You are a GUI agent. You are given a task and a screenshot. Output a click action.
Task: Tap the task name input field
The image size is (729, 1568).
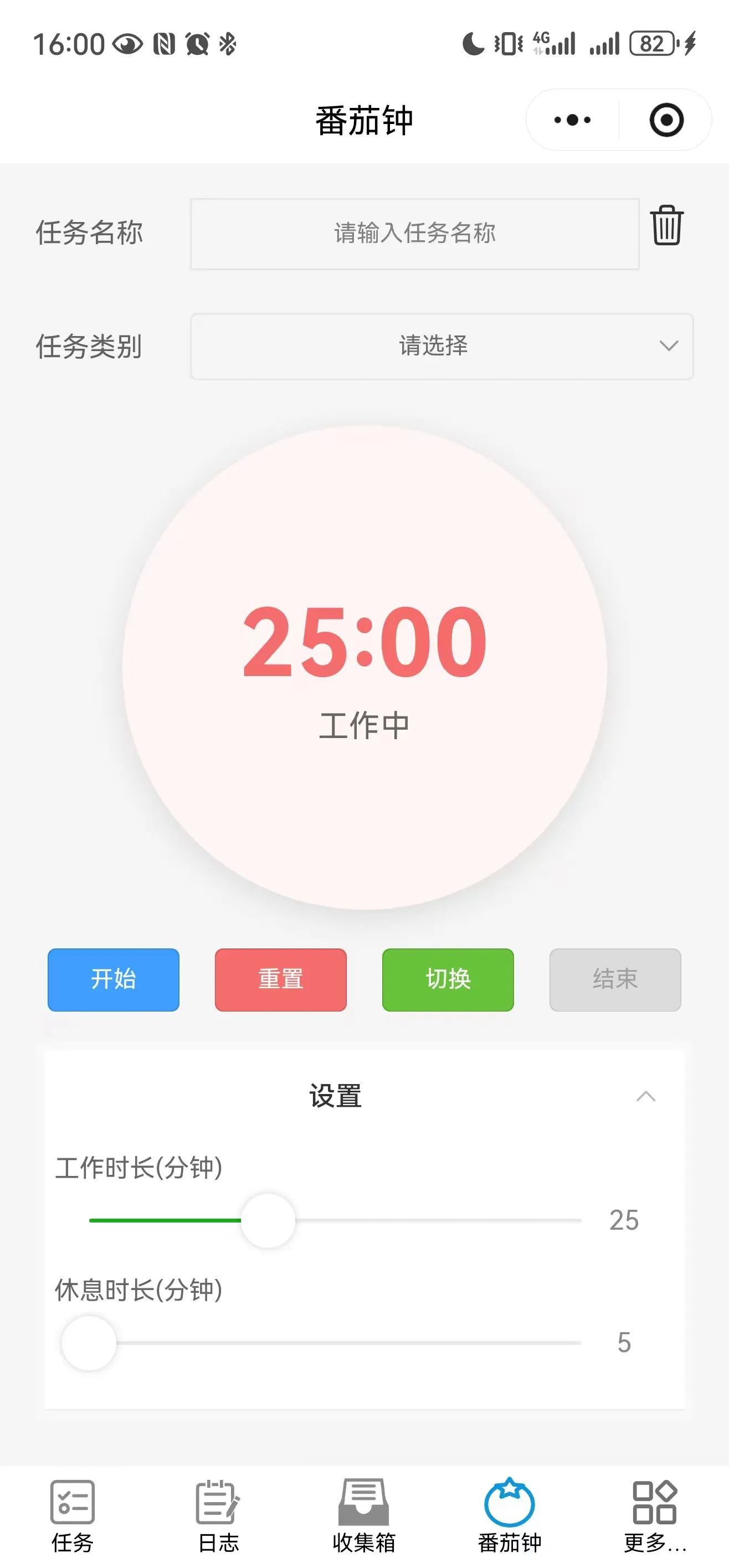click(x=414, y=233)
